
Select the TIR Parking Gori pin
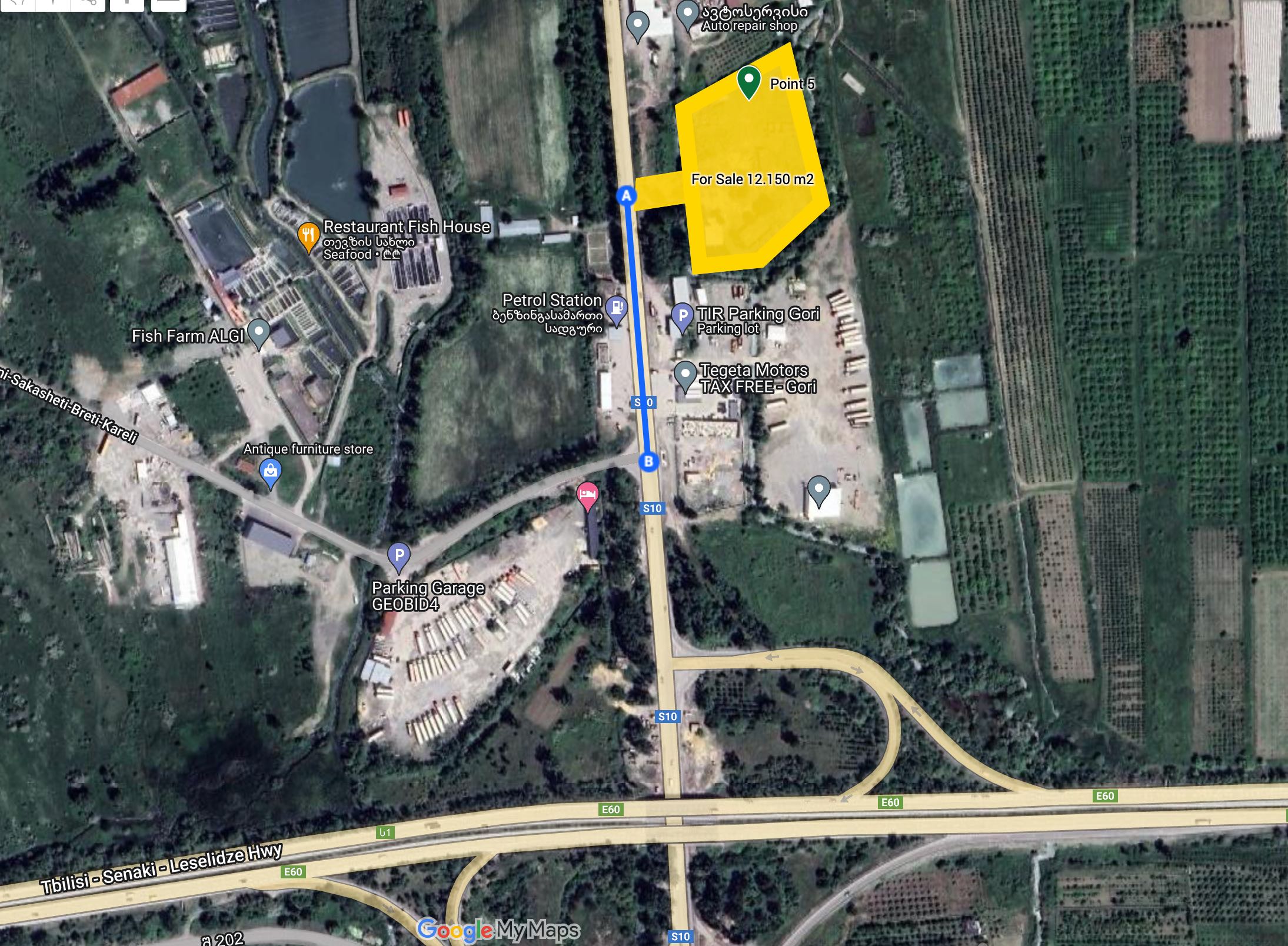coord(683,317)
